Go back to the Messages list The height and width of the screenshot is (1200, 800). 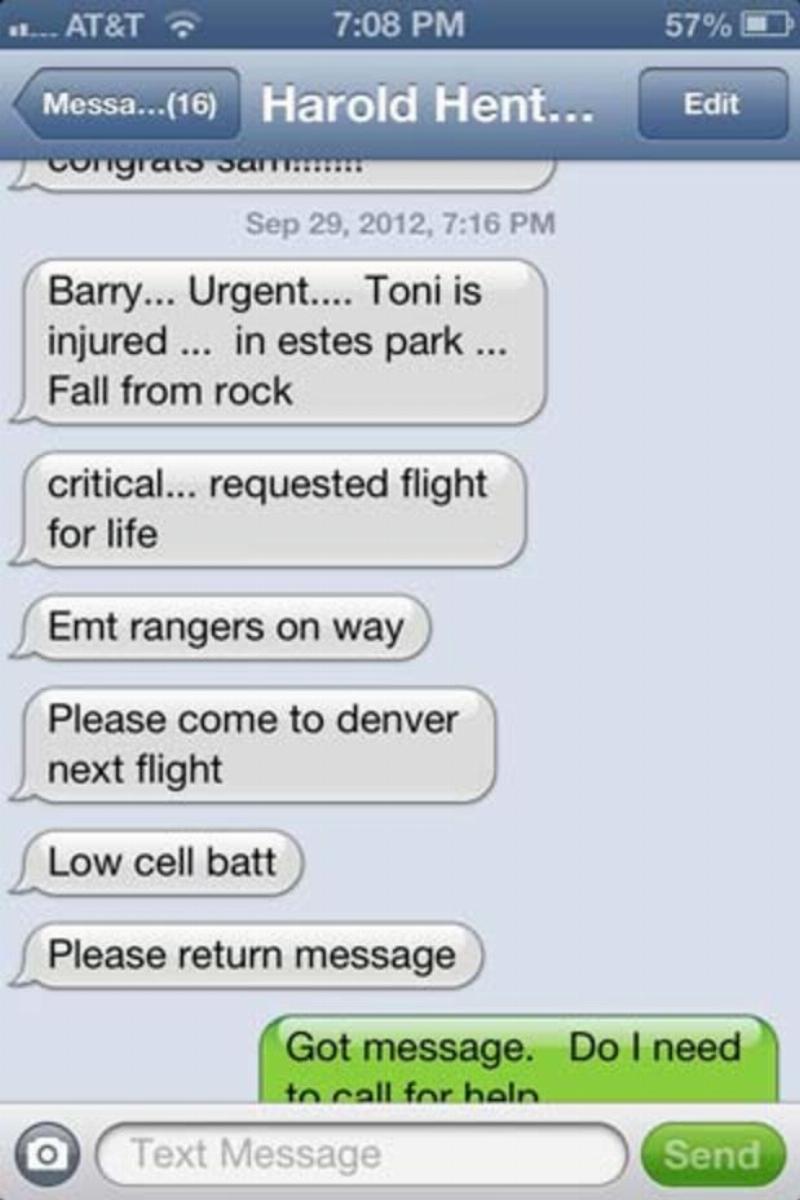[128, 105]
